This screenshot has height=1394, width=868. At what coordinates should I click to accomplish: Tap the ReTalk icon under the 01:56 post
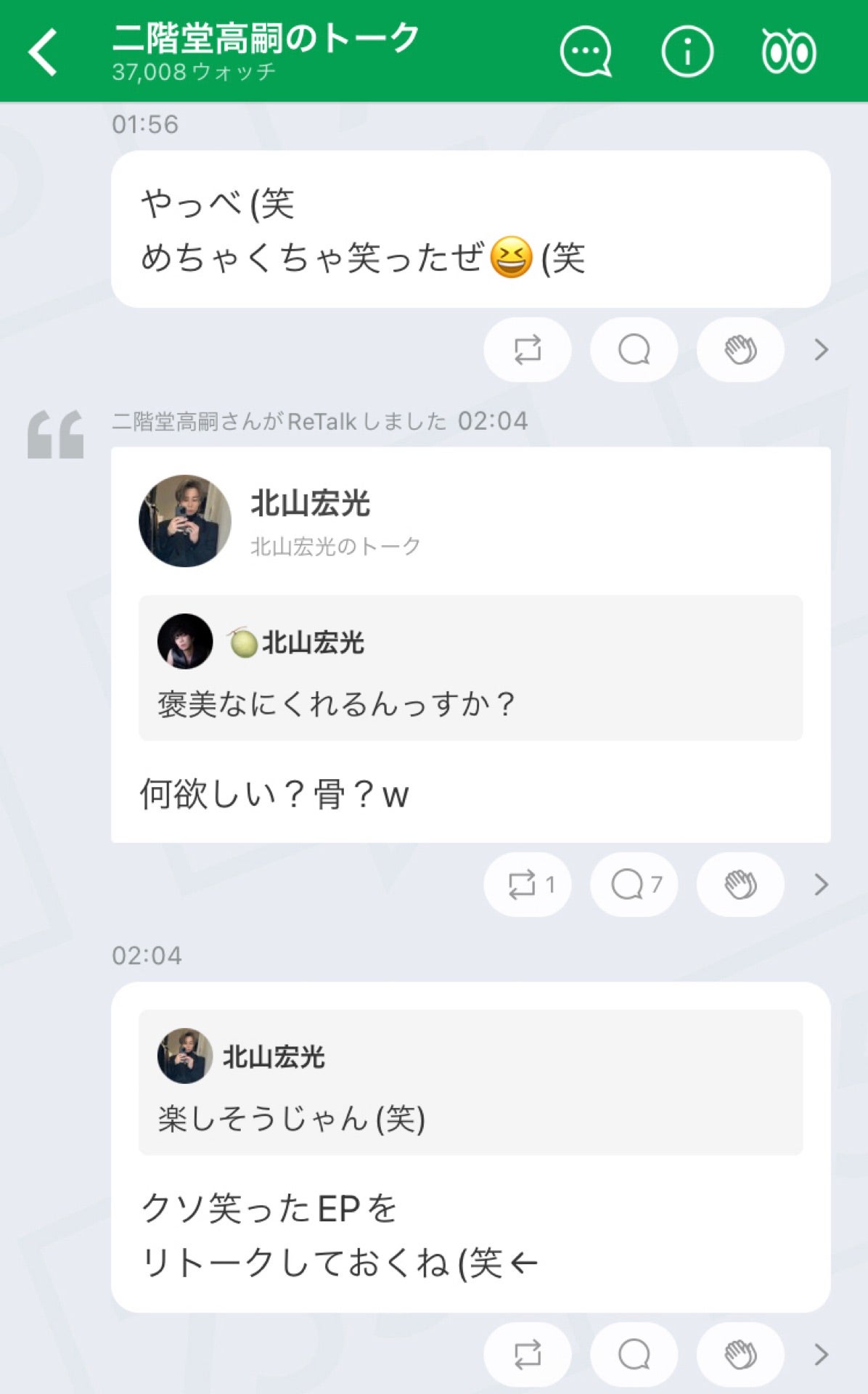click(527, 349)
